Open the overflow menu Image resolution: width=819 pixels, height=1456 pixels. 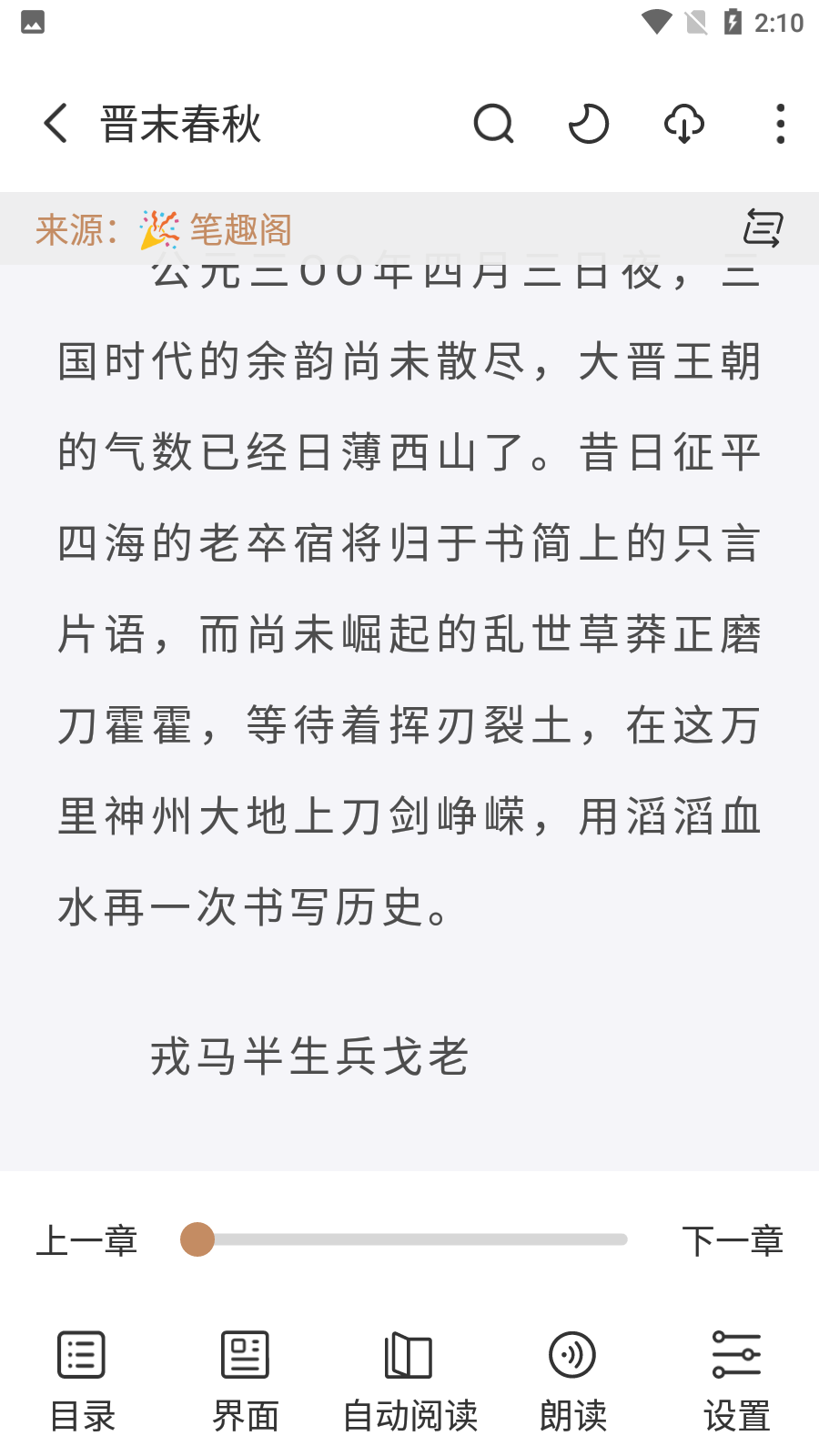[780, 124]
